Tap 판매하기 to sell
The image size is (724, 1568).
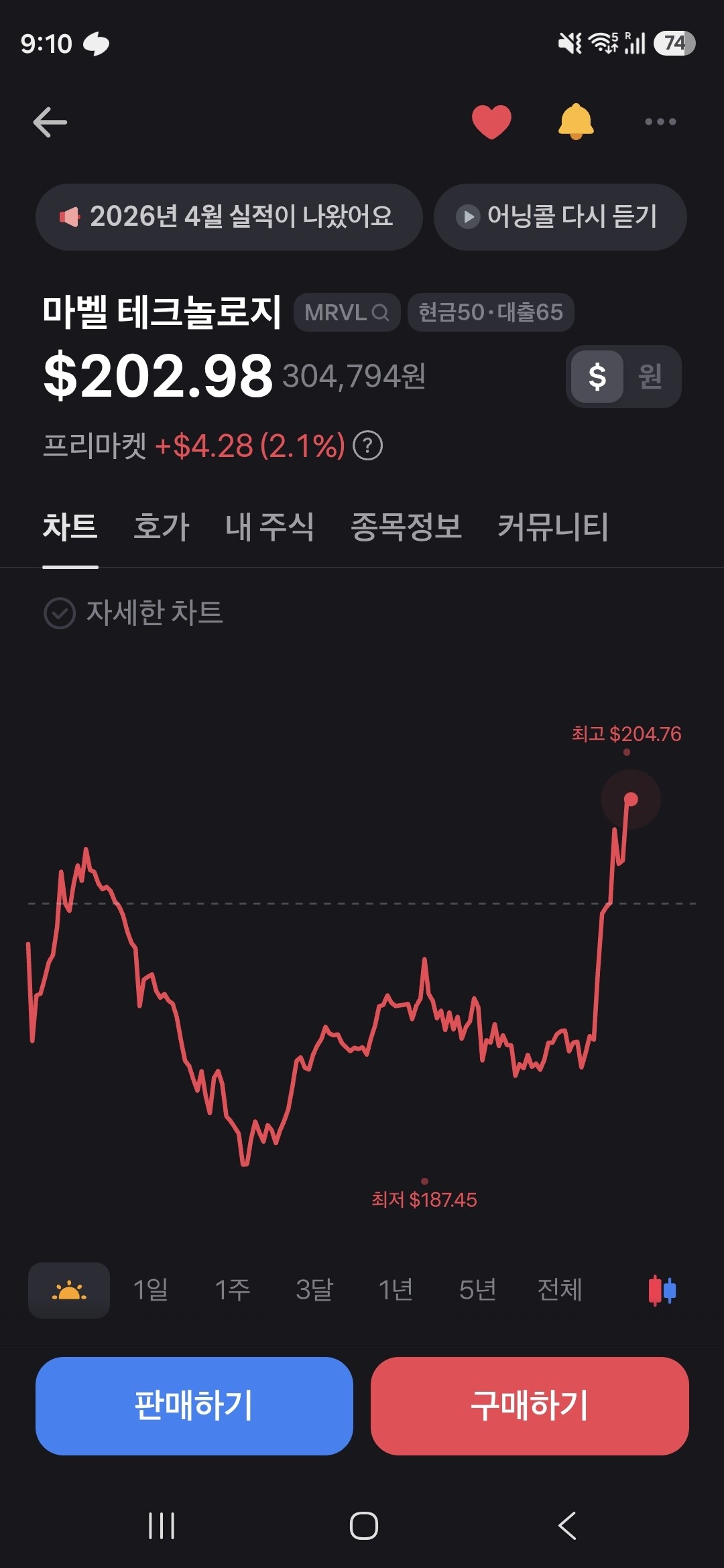tap(194, 1406)
